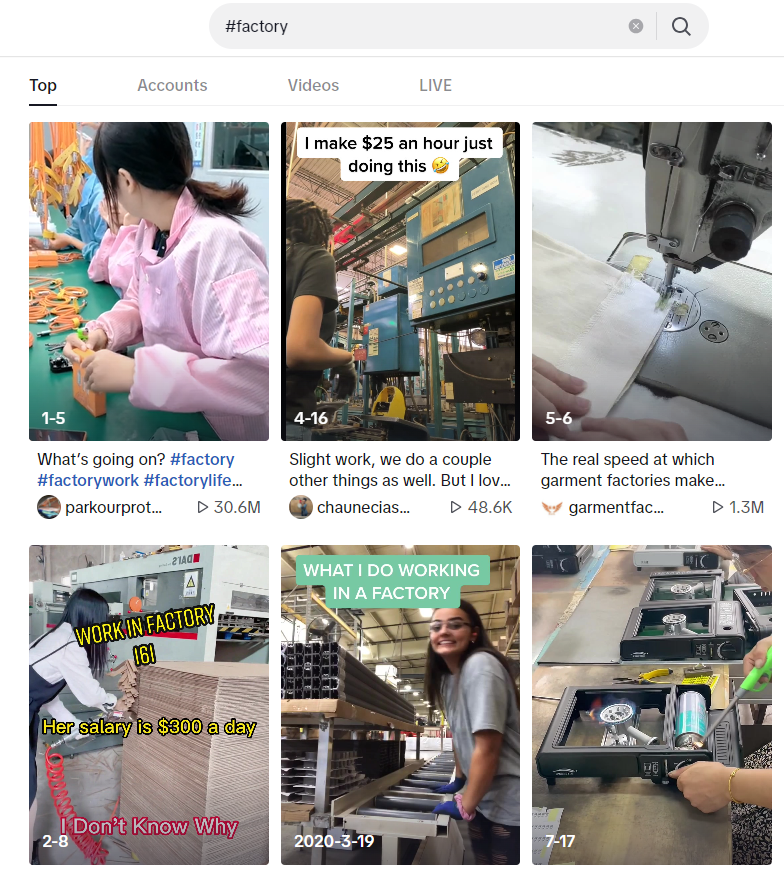
Task: Visit the chaunecias... account profile
Action: (362, 507)
